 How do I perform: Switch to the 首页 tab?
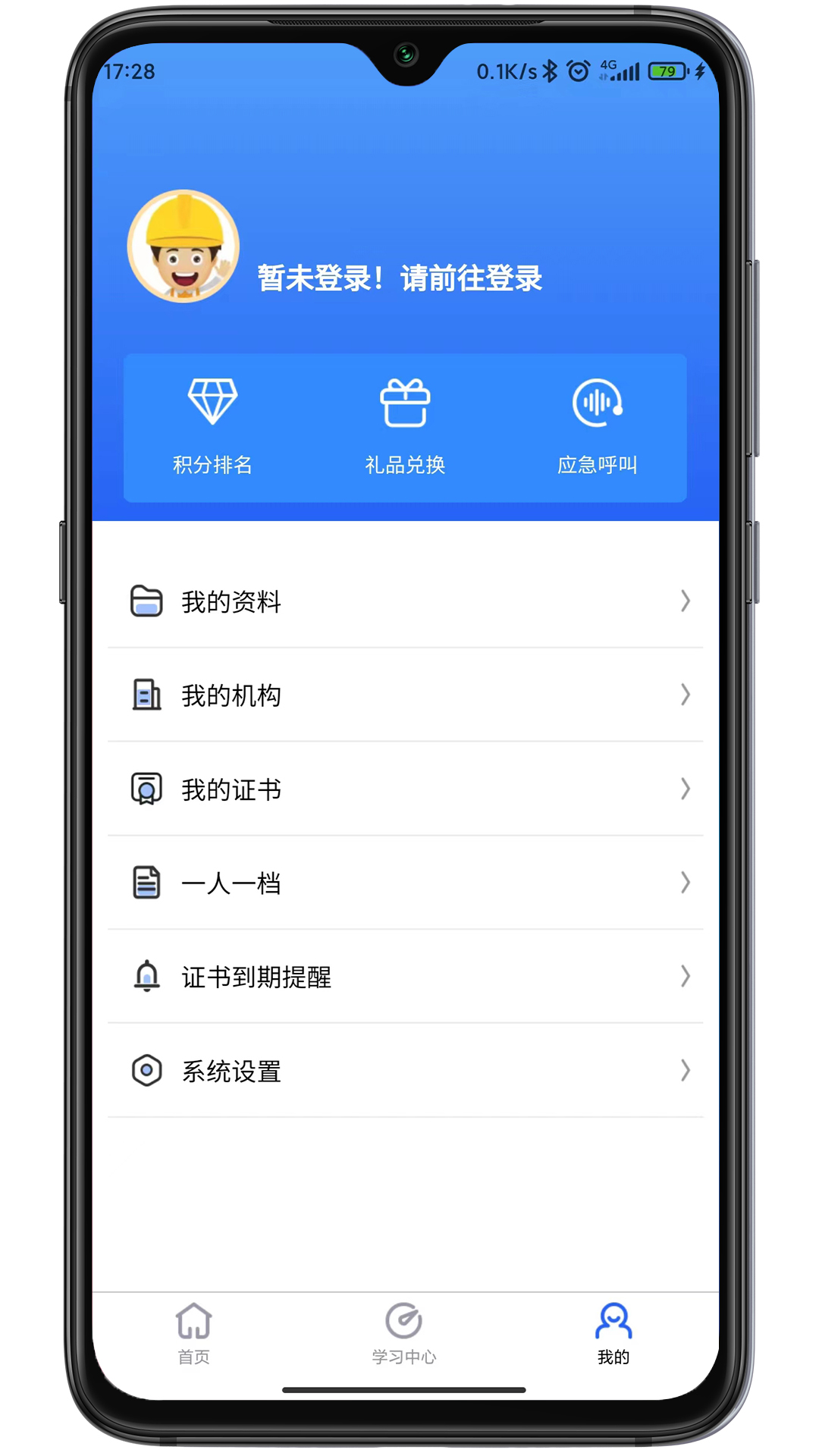click(194, 1335)
